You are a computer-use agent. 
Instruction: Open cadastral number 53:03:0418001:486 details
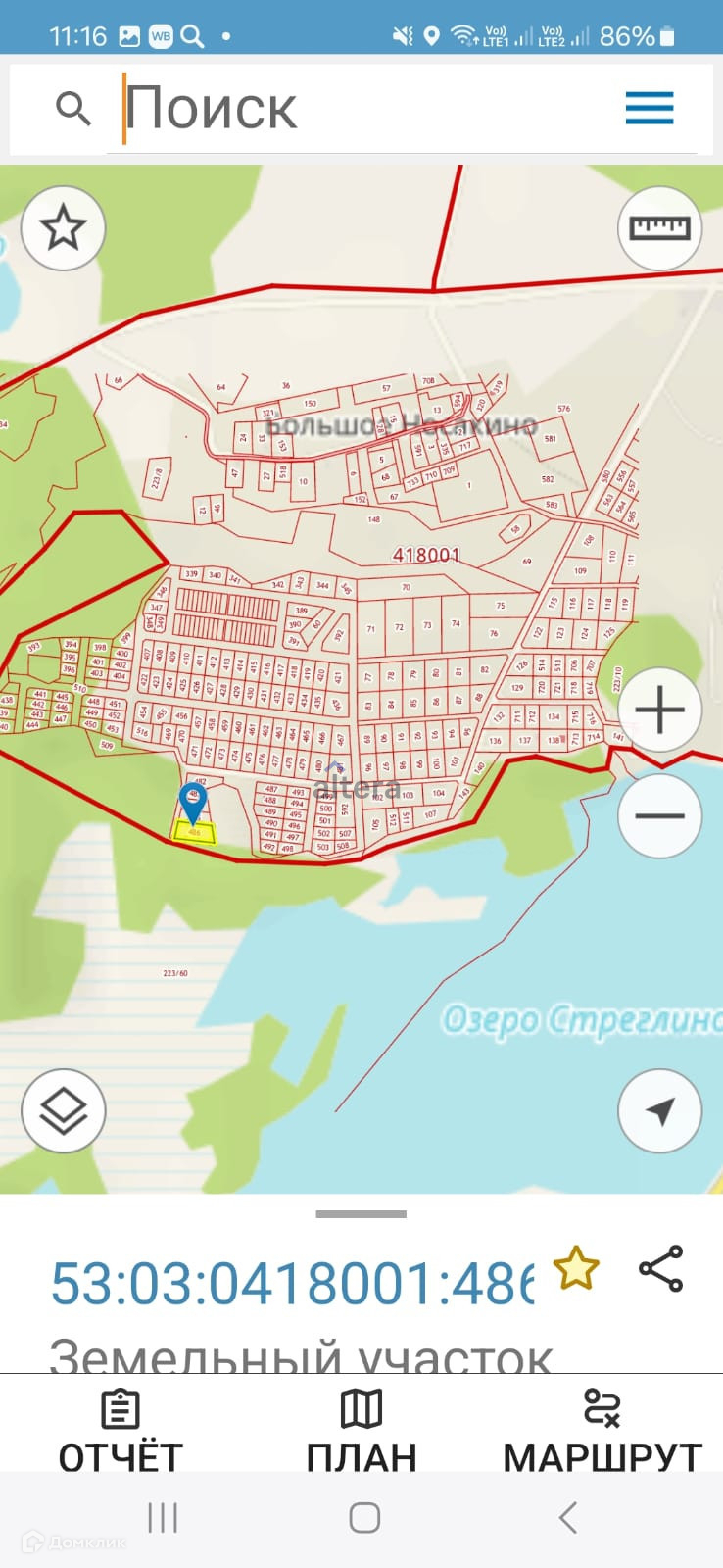(x=292, y=1283)
